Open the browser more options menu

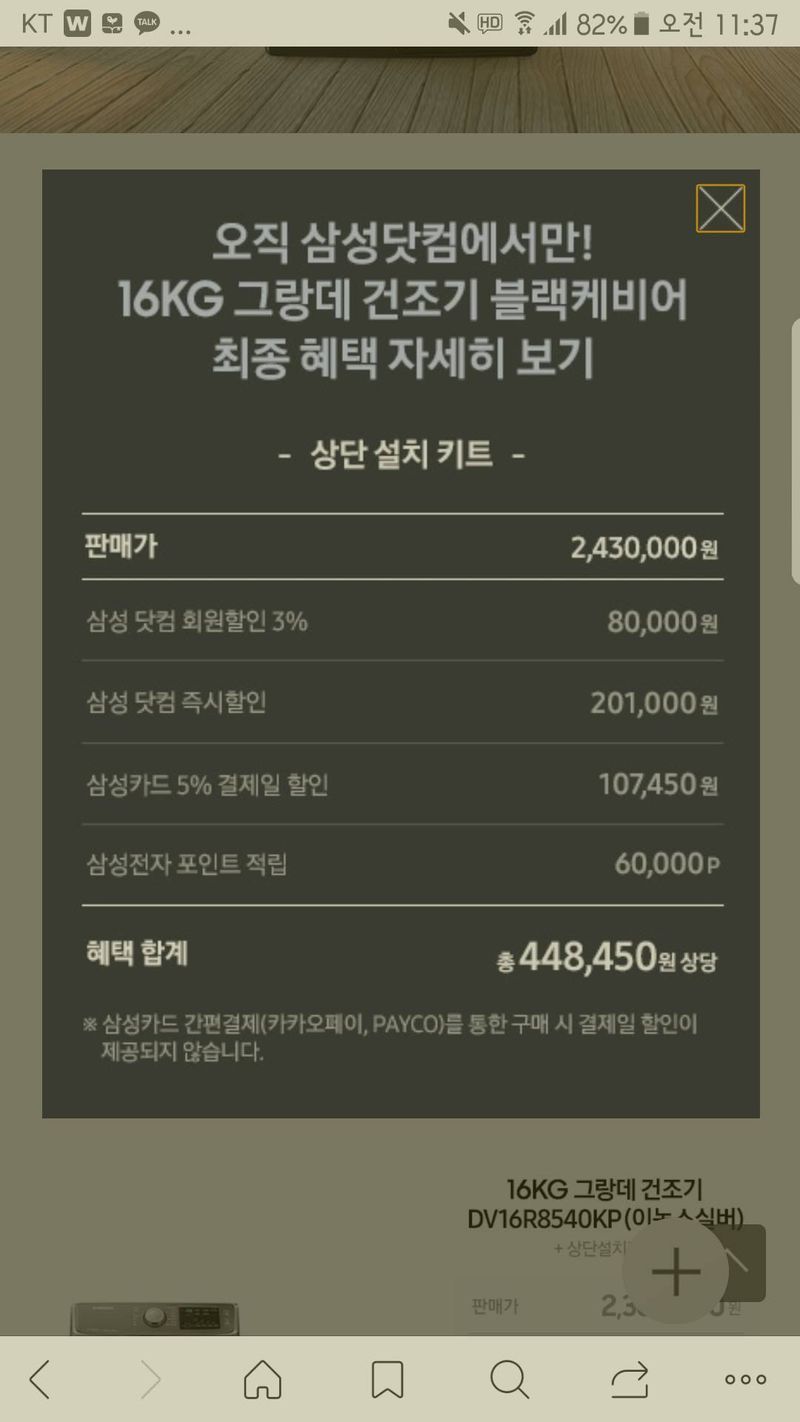pos(746,1380)
